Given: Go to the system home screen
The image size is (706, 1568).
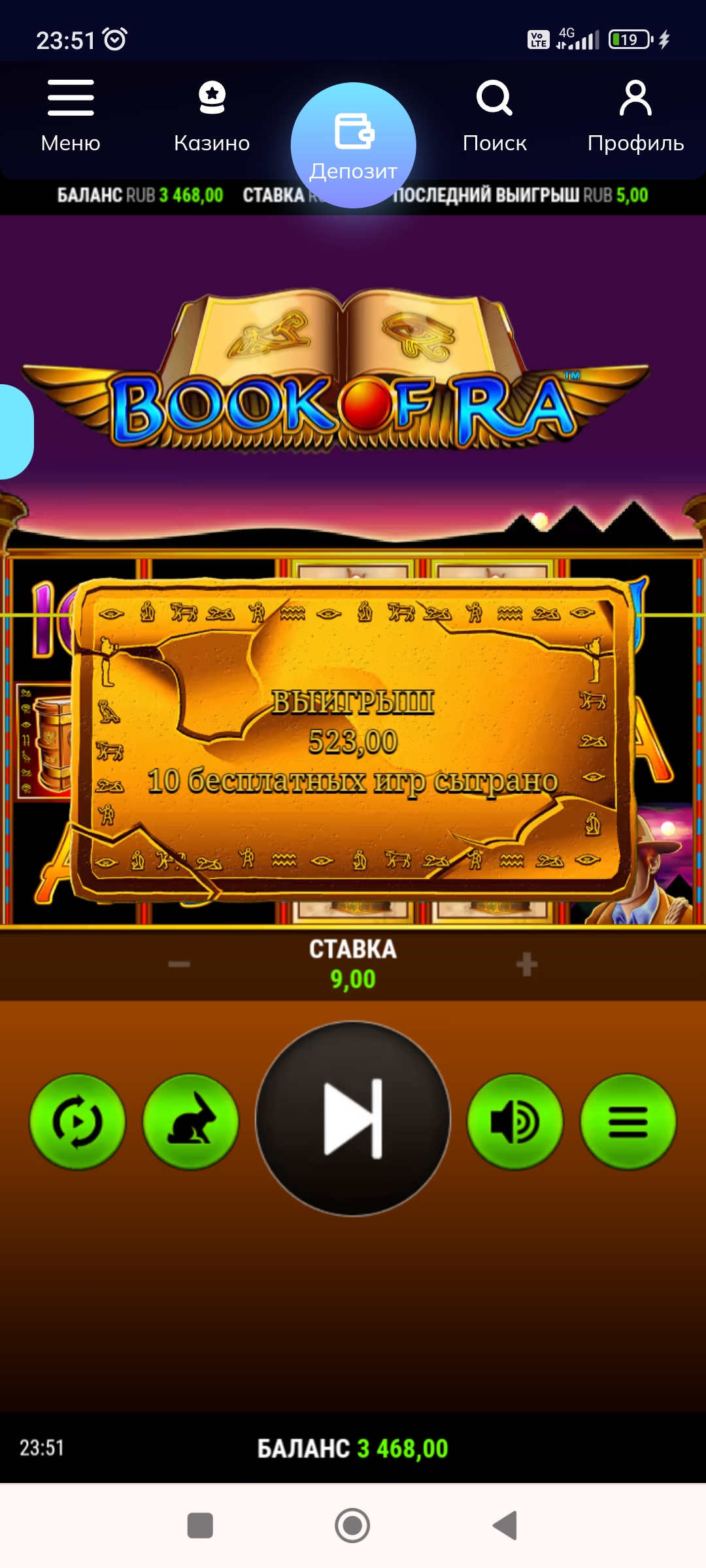Looking at the screenshot, I should [352, 1526].
